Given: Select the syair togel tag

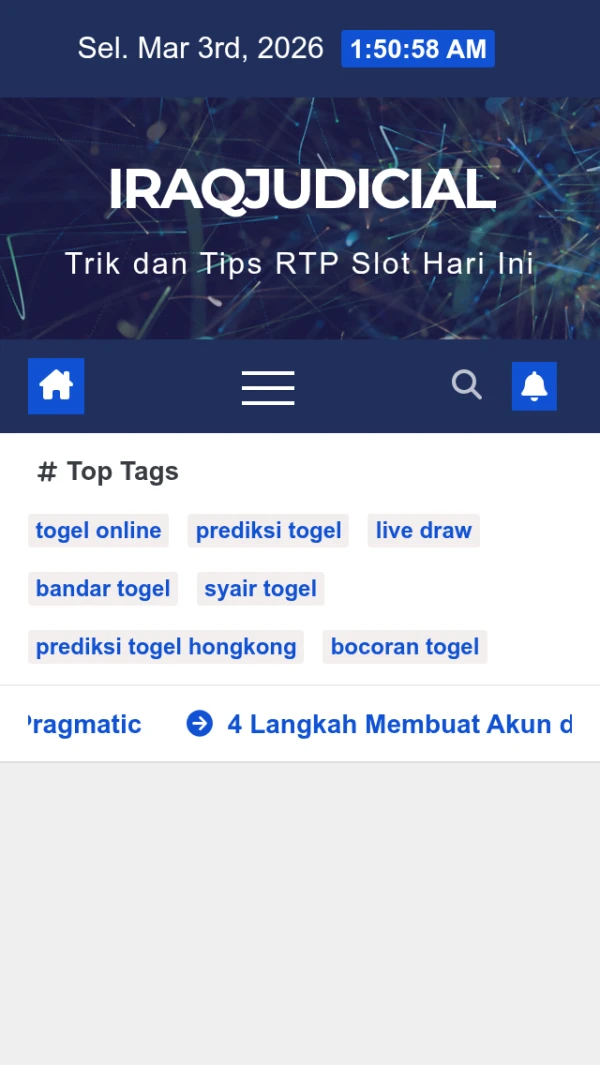Looking at the screenshot, I should pyautogui.click(x=260, y=589).
